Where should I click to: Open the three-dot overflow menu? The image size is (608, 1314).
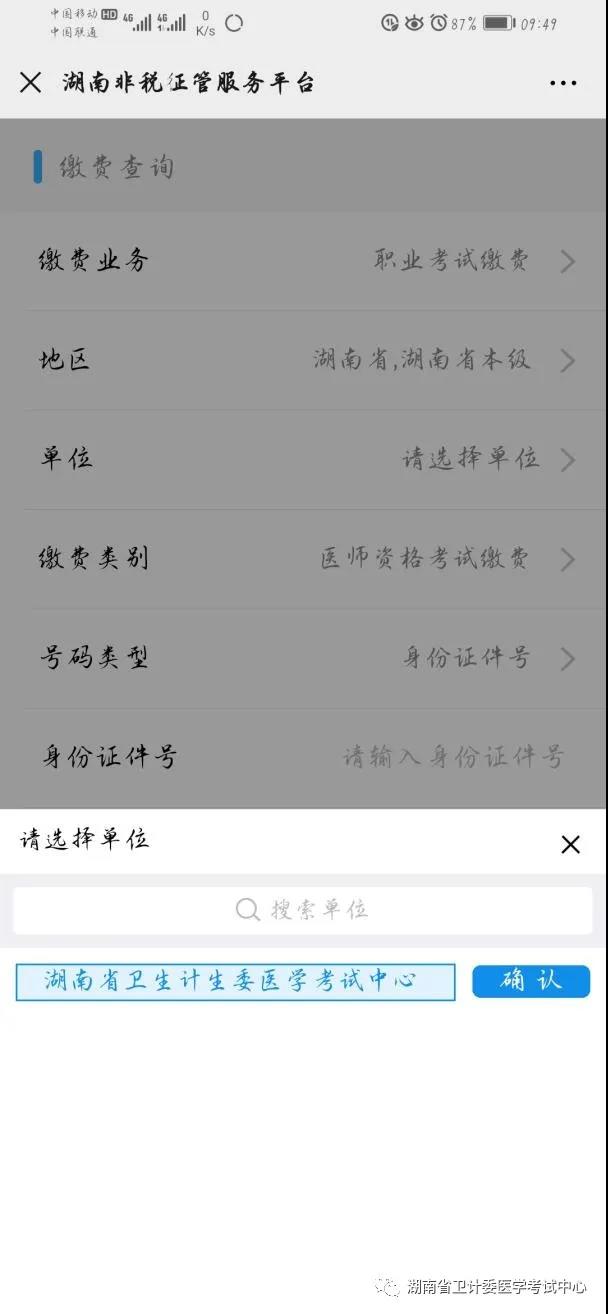[x=563, y=83]
